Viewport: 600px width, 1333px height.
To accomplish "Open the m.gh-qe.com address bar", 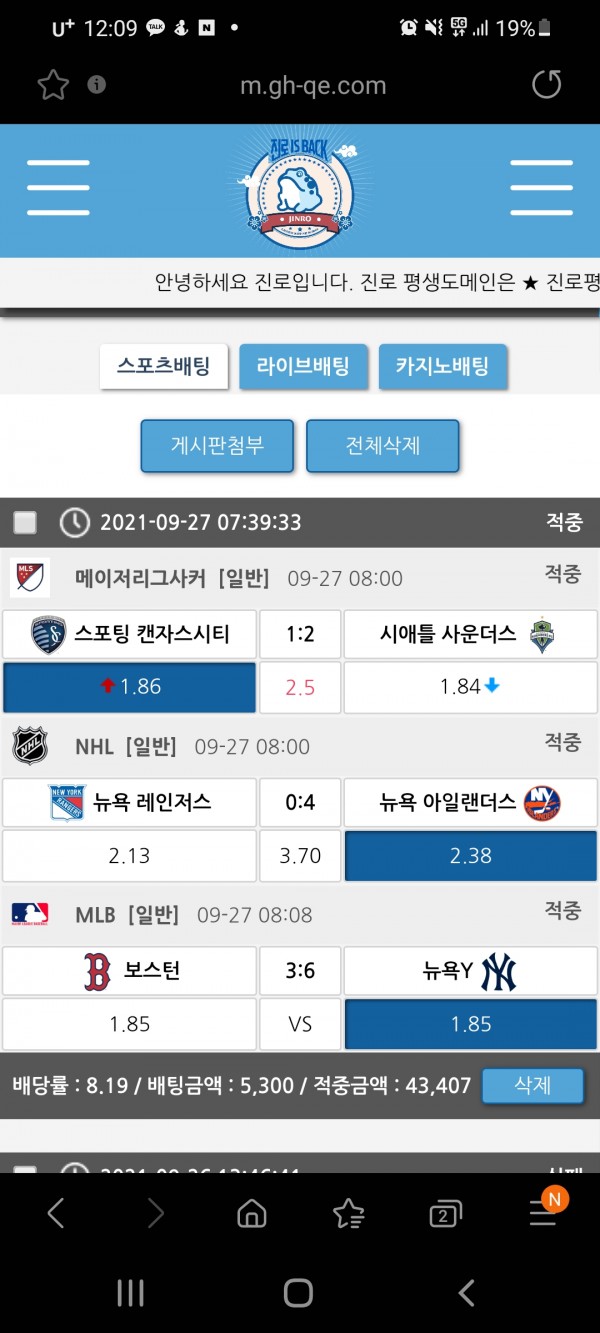I will 312,85.
